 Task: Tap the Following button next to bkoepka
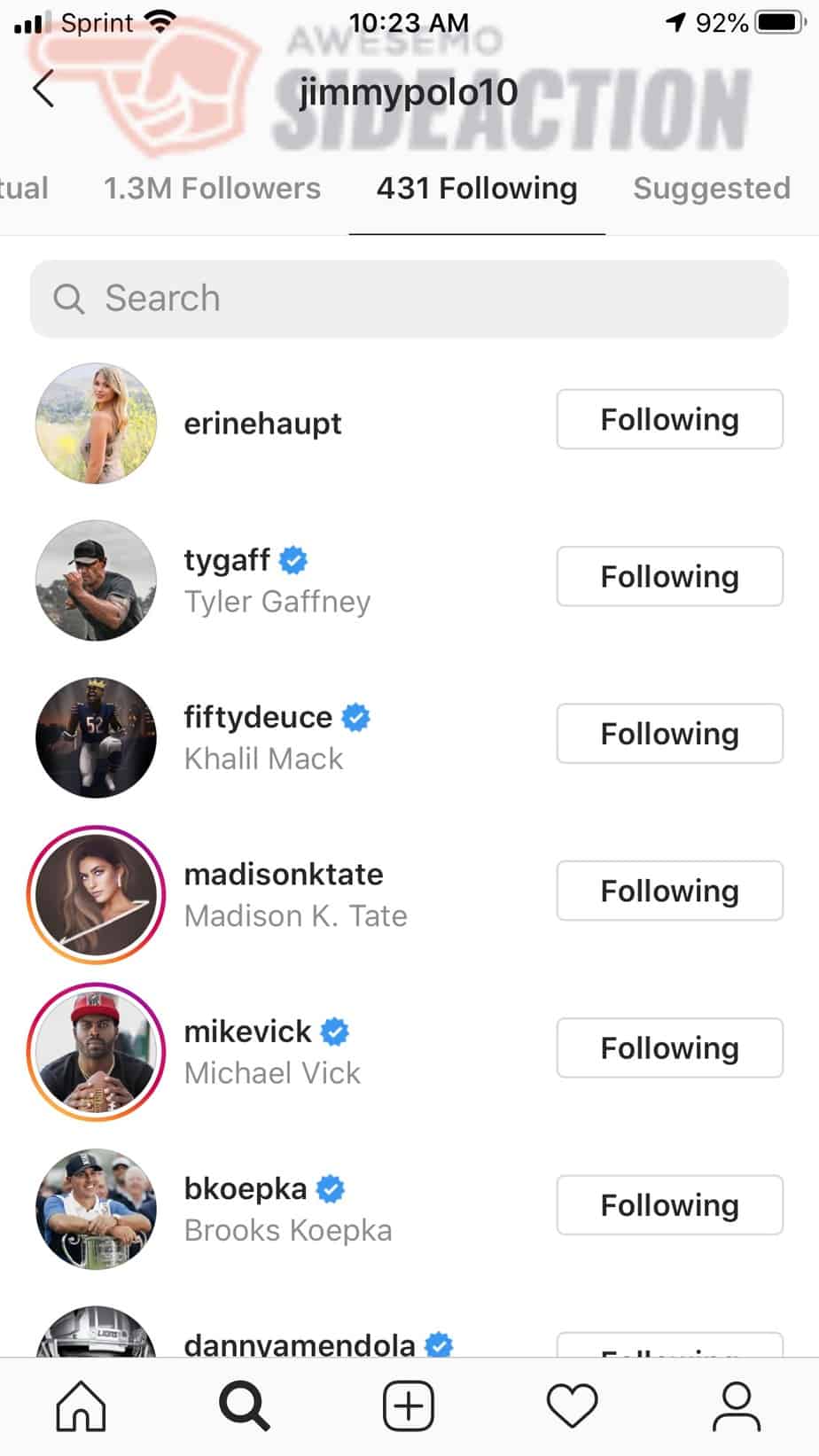pyautogui.click(x=670, y=1205)
